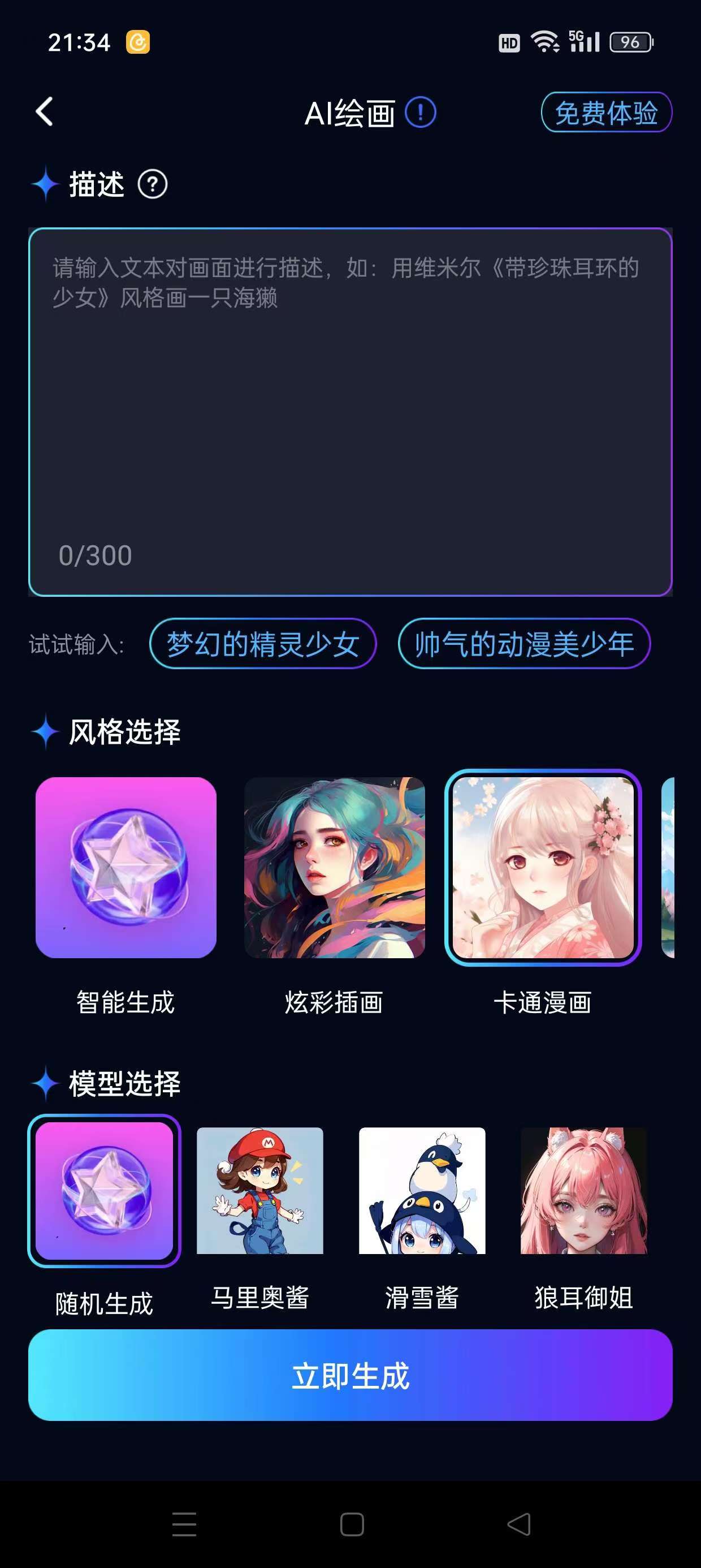The image size is (701, 1568).
Task: Select the 随机生成 model
Action: 104,1191
